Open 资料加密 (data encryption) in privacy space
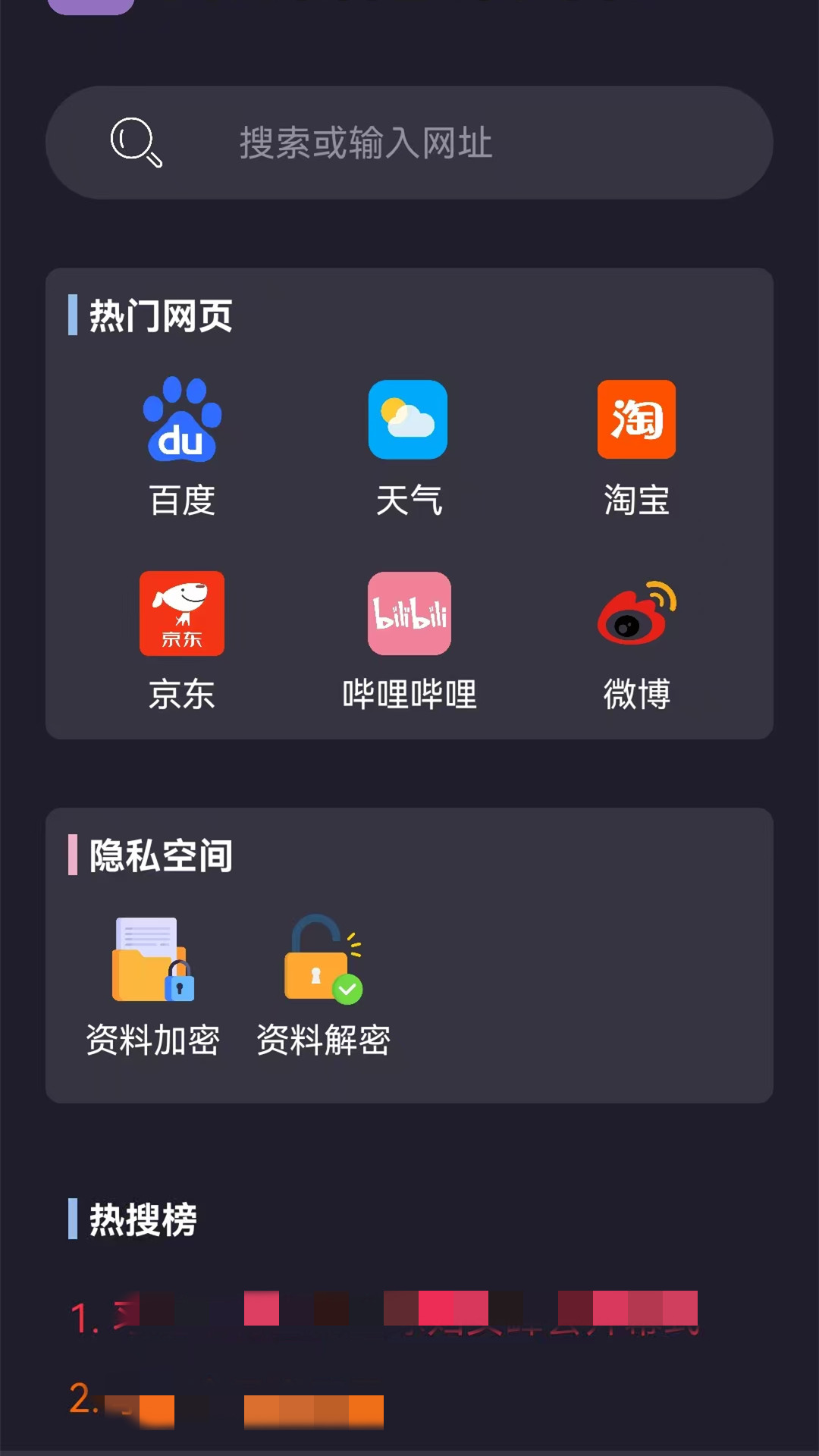Image resolution: width=819 pixels, height=1456 pixels. (152, 959)
